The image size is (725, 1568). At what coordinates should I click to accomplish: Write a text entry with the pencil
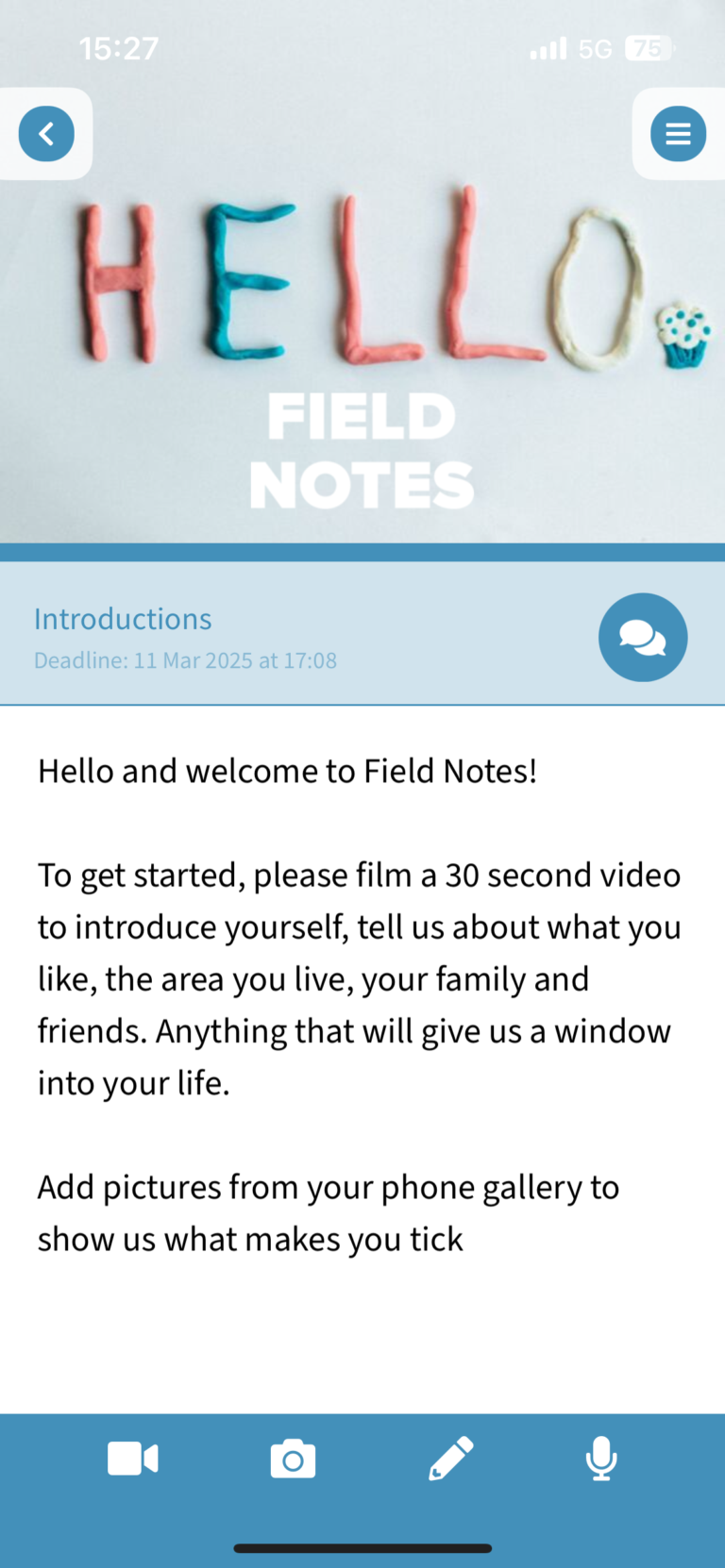451,1459
